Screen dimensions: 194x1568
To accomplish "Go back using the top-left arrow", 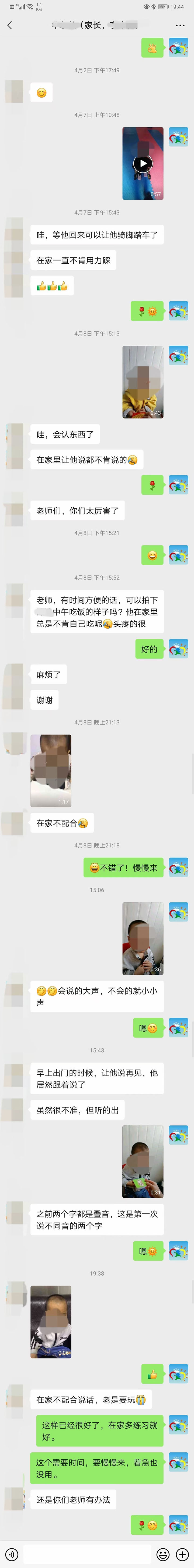I will [x=9, y=25].
